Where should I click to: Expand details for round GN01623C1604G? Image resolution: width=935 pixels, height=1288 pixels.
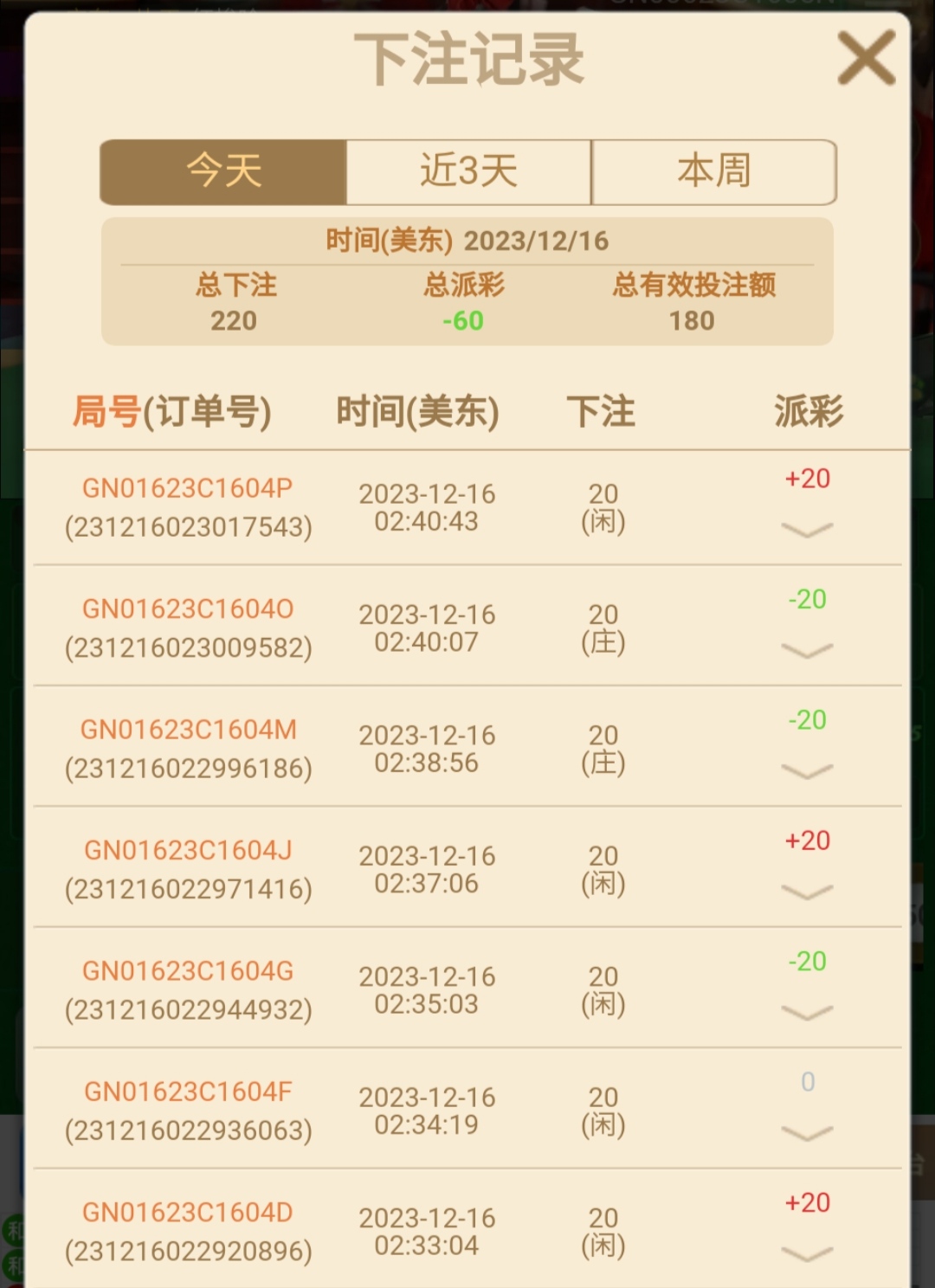coord(807,1013)
